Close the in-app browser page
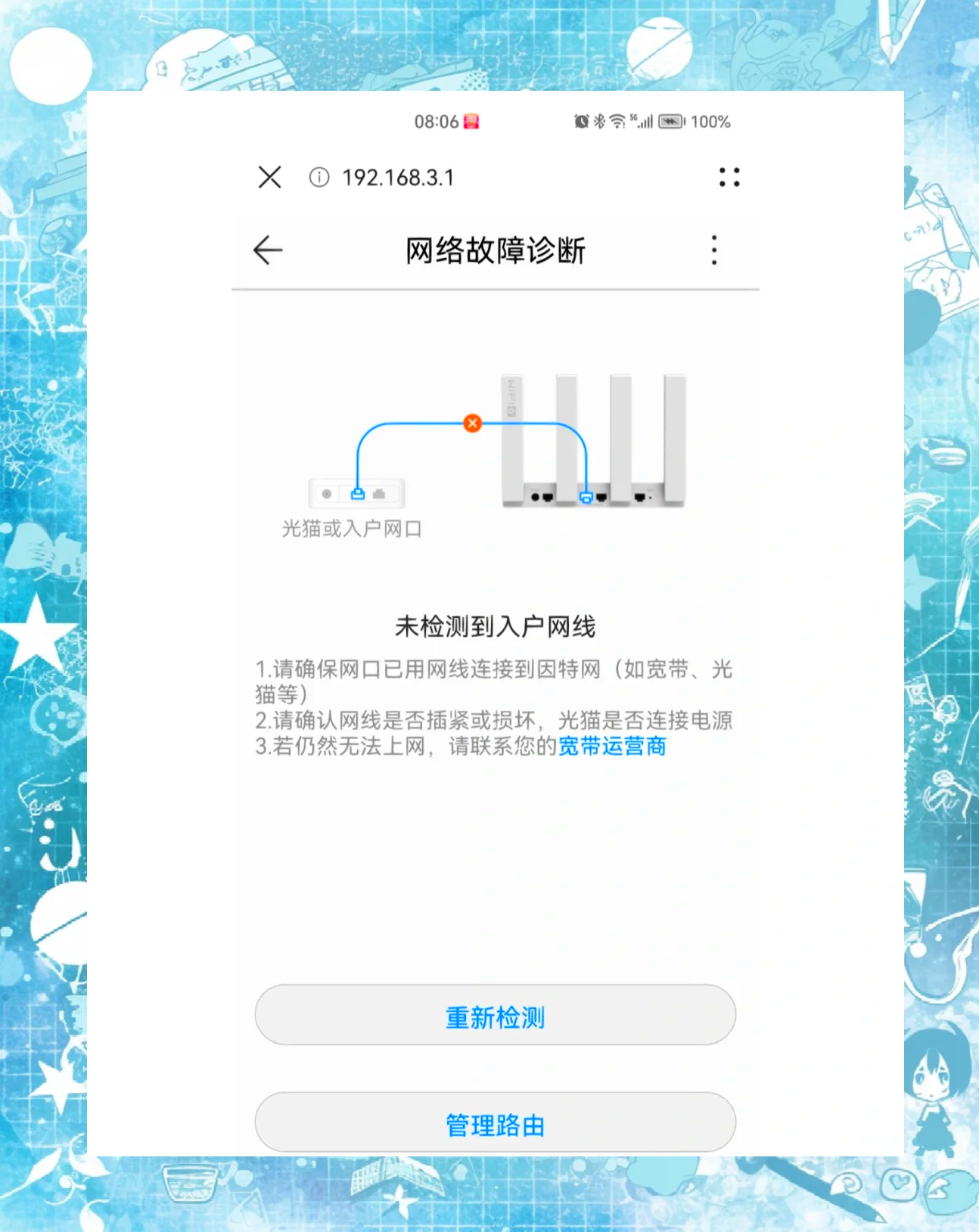This screenshot has width=979, height=1232. [269, 178]
